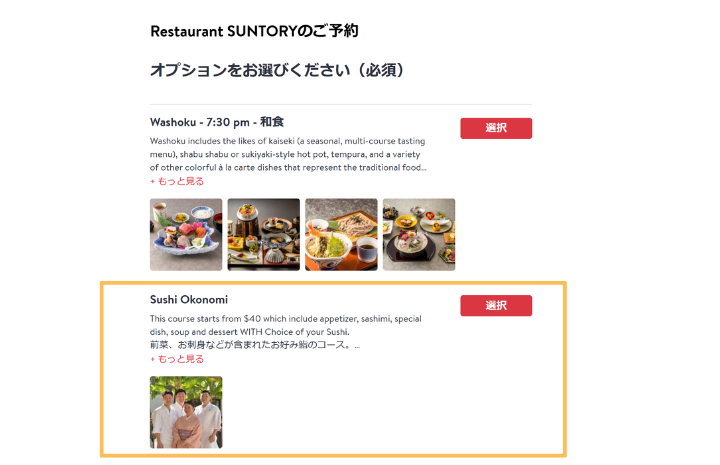Expand もっと見る under Sushi Okonomi description
This screenshot has height=465, width=720.
tap(177, 358)
